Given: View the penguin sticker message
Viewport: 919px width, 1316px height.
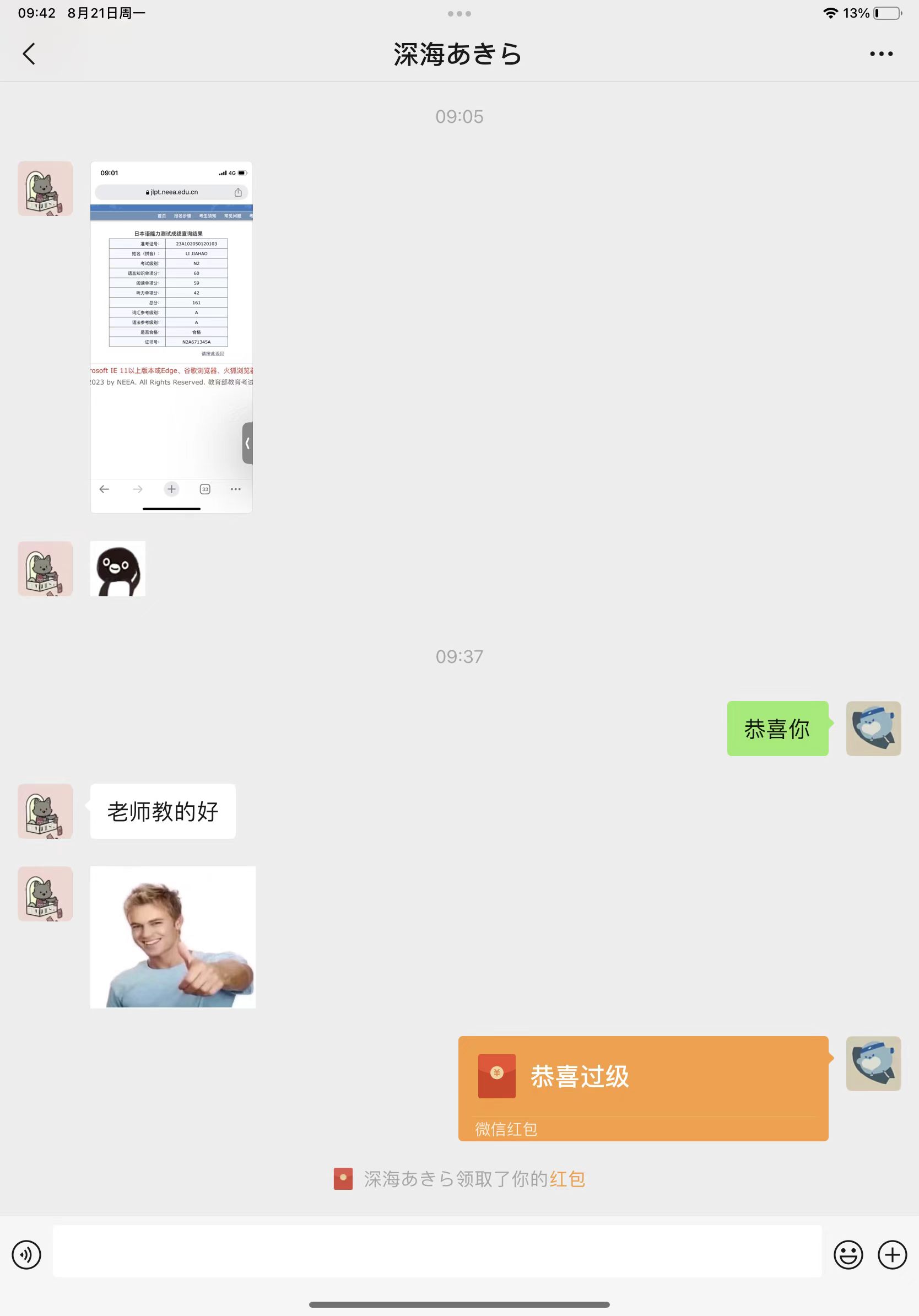Looking at the screenshot, I should [x=117, y=569].
